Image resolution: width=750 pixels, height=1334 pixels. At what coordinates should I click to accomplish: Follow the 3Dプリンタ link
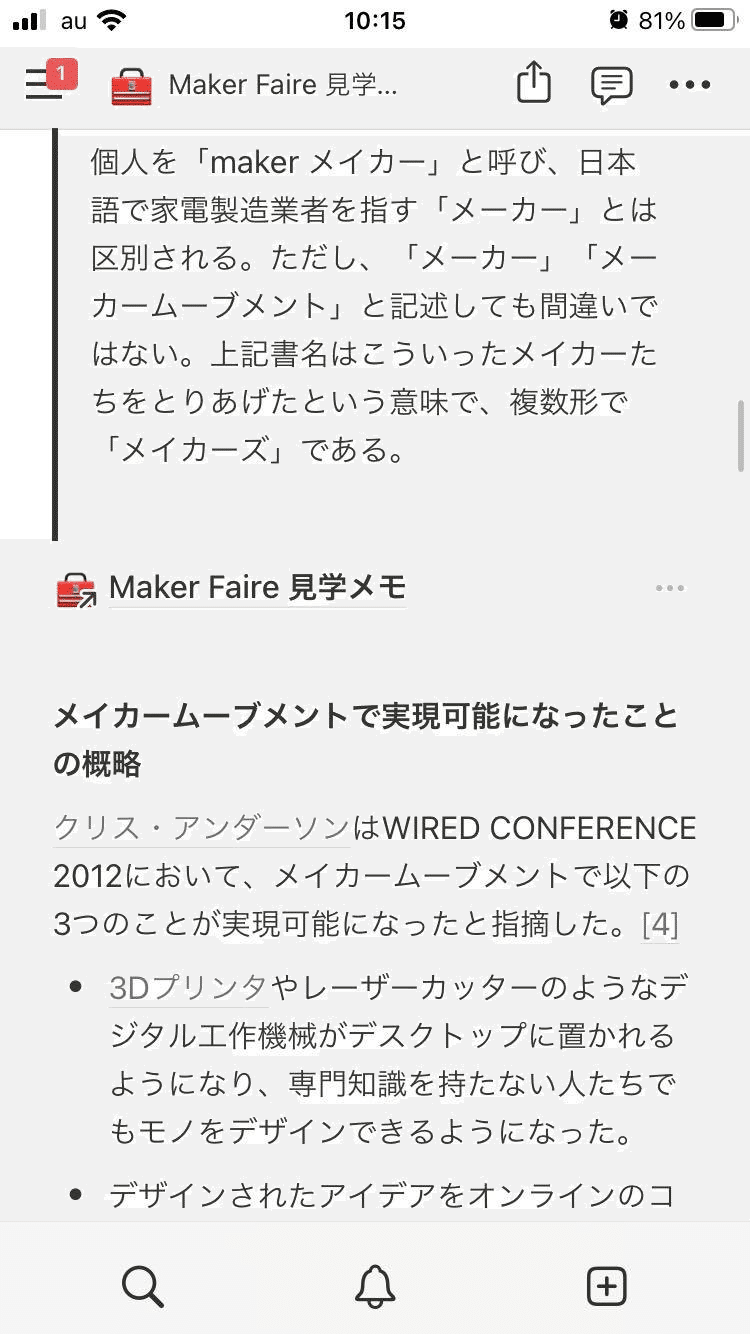(188, 988)
